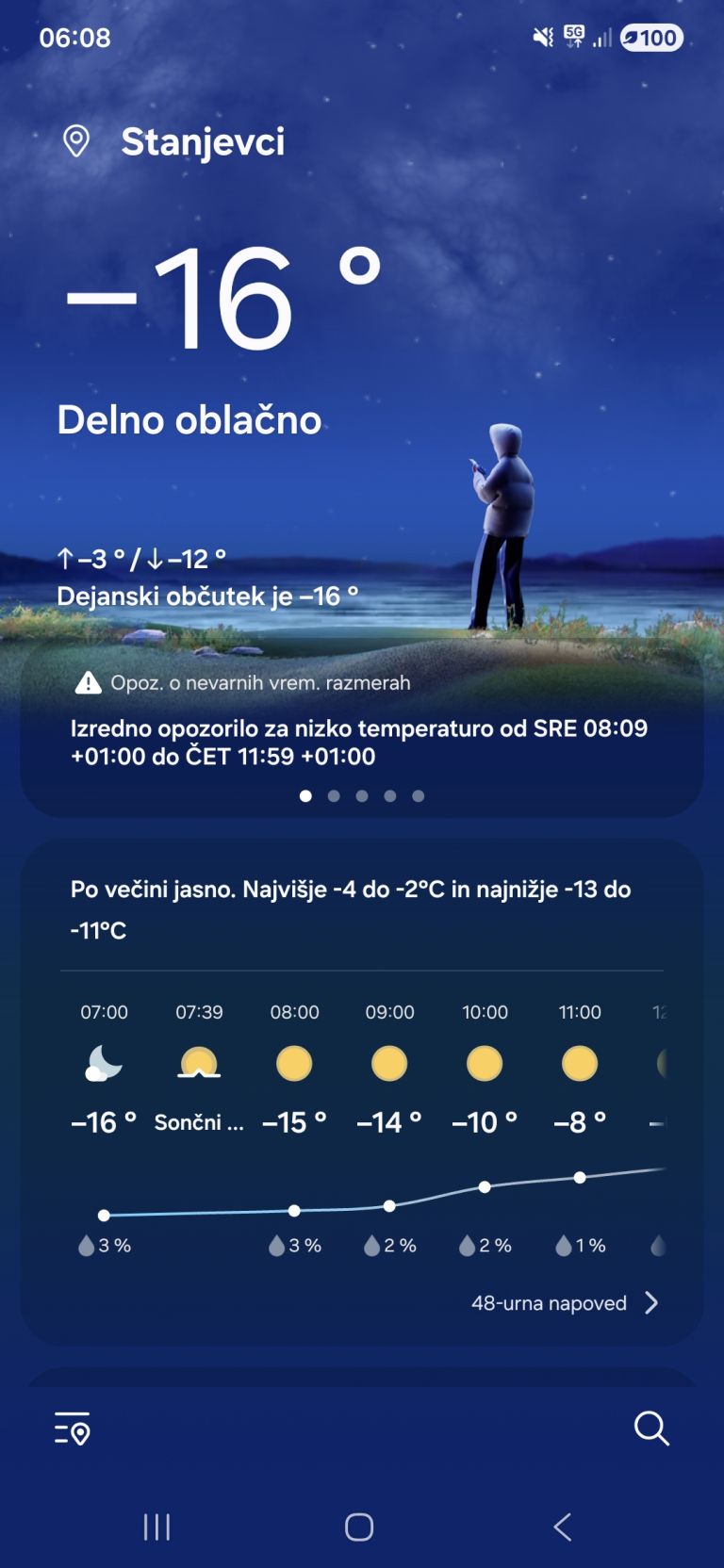Image resolution: width=724 pixels, height=1568 pixels.
Task: Tap the Stanjevci location name
Action: point(204,142)
